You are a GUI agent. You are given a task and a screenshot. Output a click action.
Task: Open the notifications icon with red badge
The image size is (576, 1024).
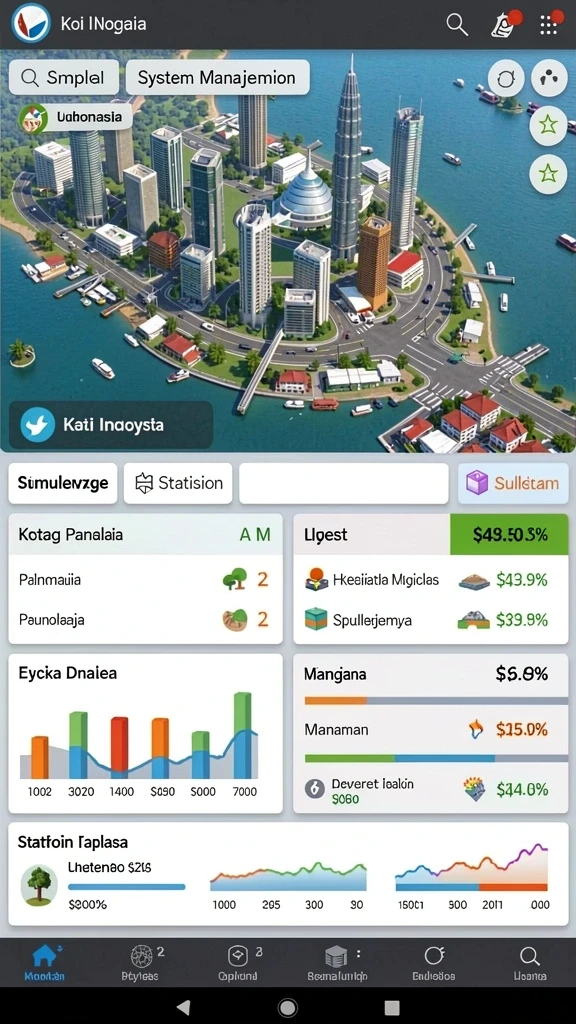pyautogui.click(x=504, y=24)
